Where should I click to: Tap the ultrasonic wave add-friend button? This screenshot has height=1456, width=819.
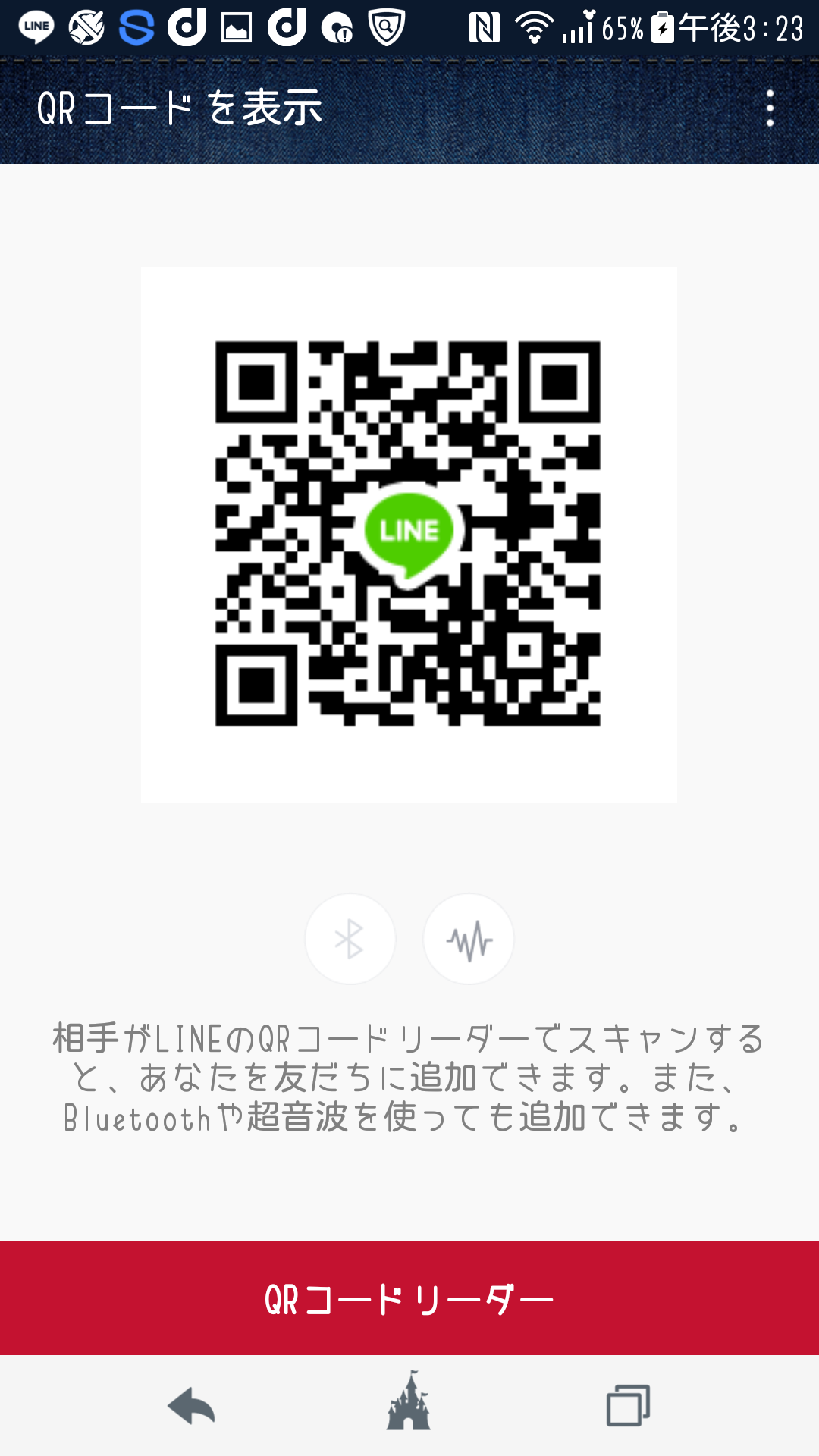coord(469,939)
